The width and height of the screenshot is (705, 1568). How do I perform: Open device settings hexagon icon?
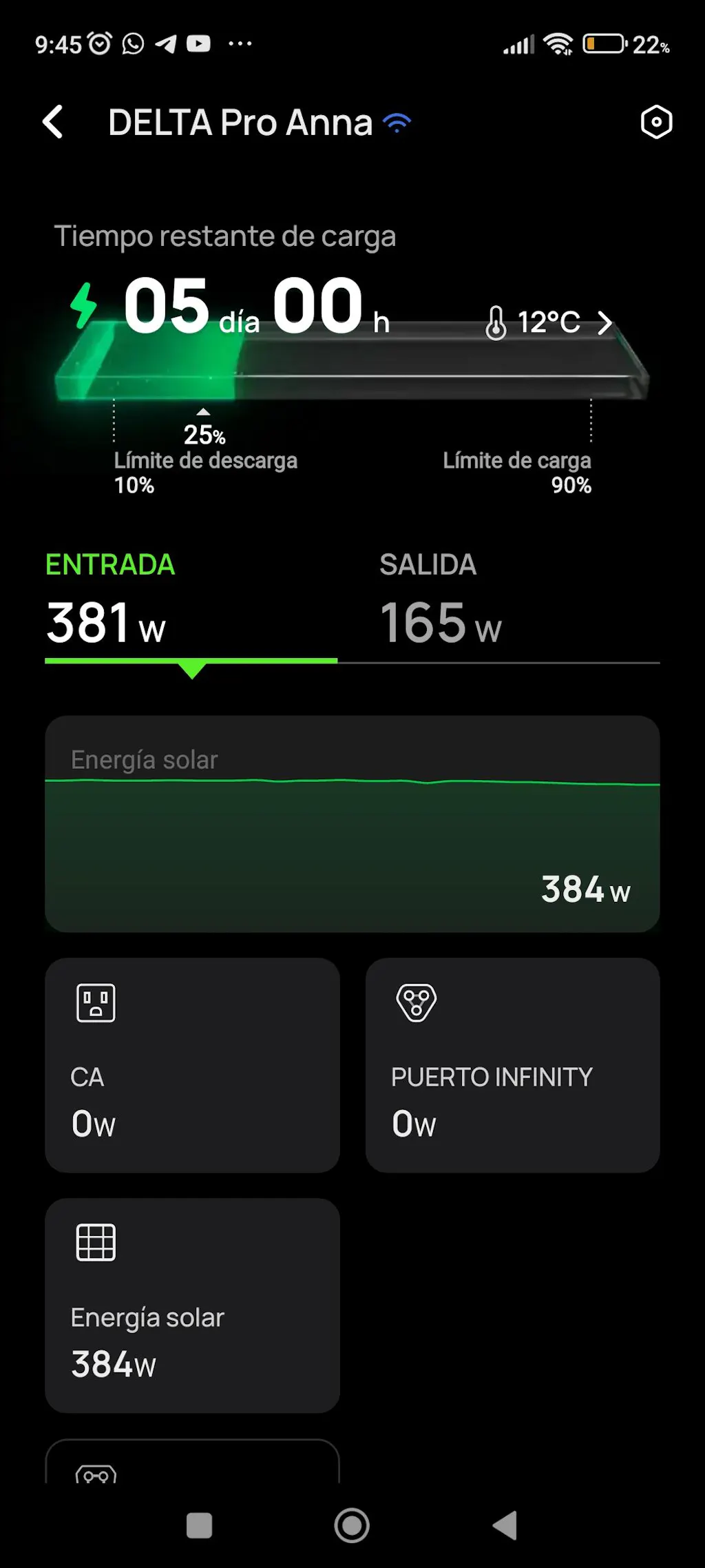pos(655,123)
